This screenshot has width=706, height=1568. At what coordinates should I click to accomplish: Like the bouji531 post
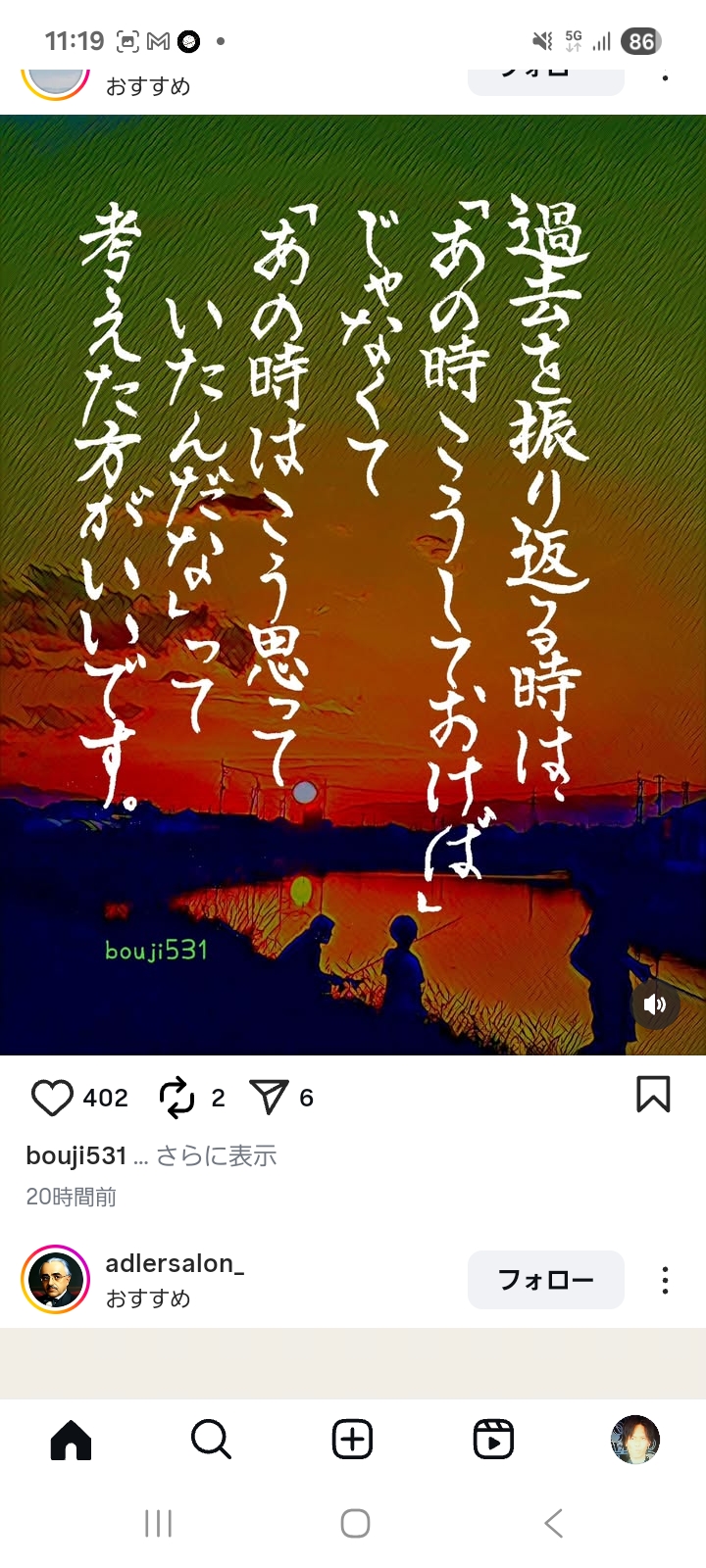(52, 1098)
